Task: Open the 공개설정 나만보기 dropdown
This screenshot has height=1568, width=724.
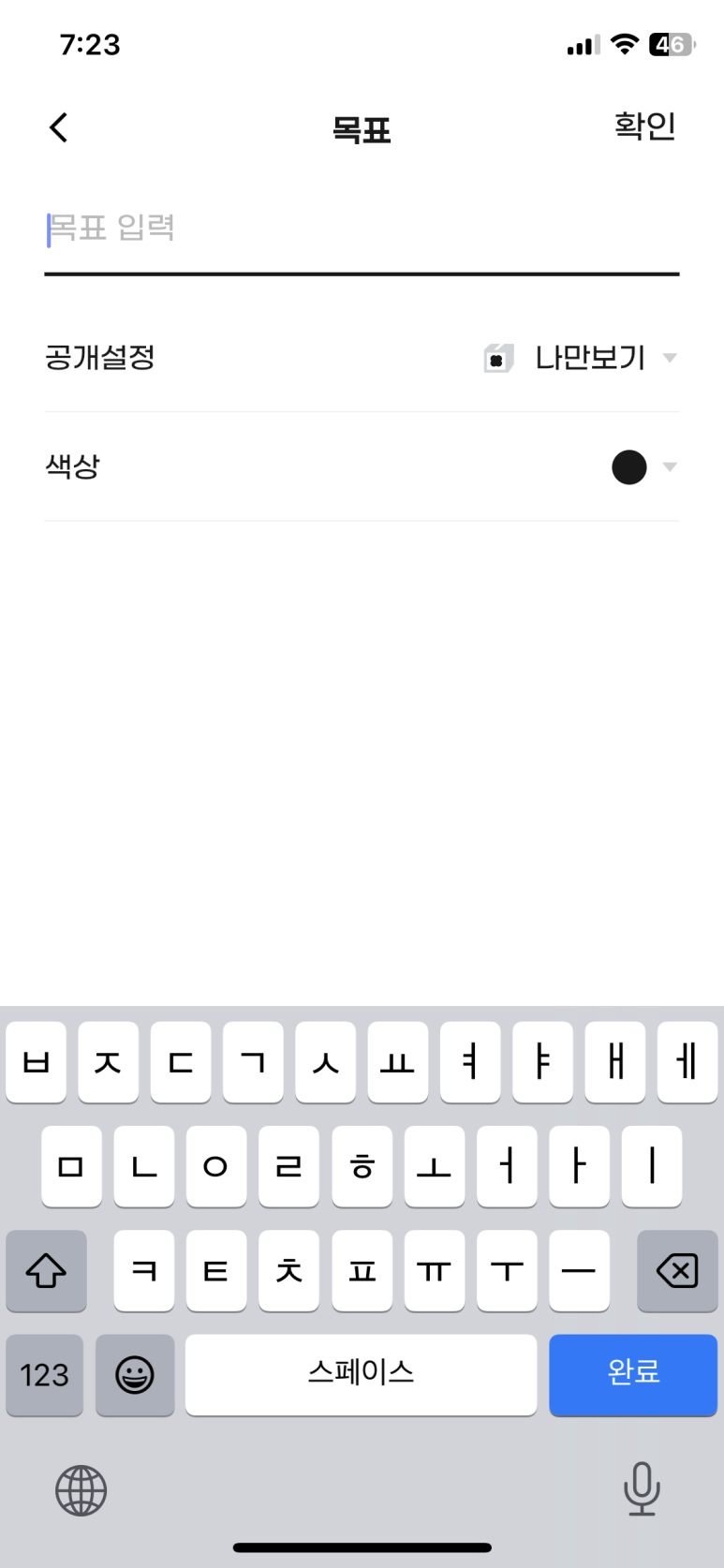Action: 580,358
